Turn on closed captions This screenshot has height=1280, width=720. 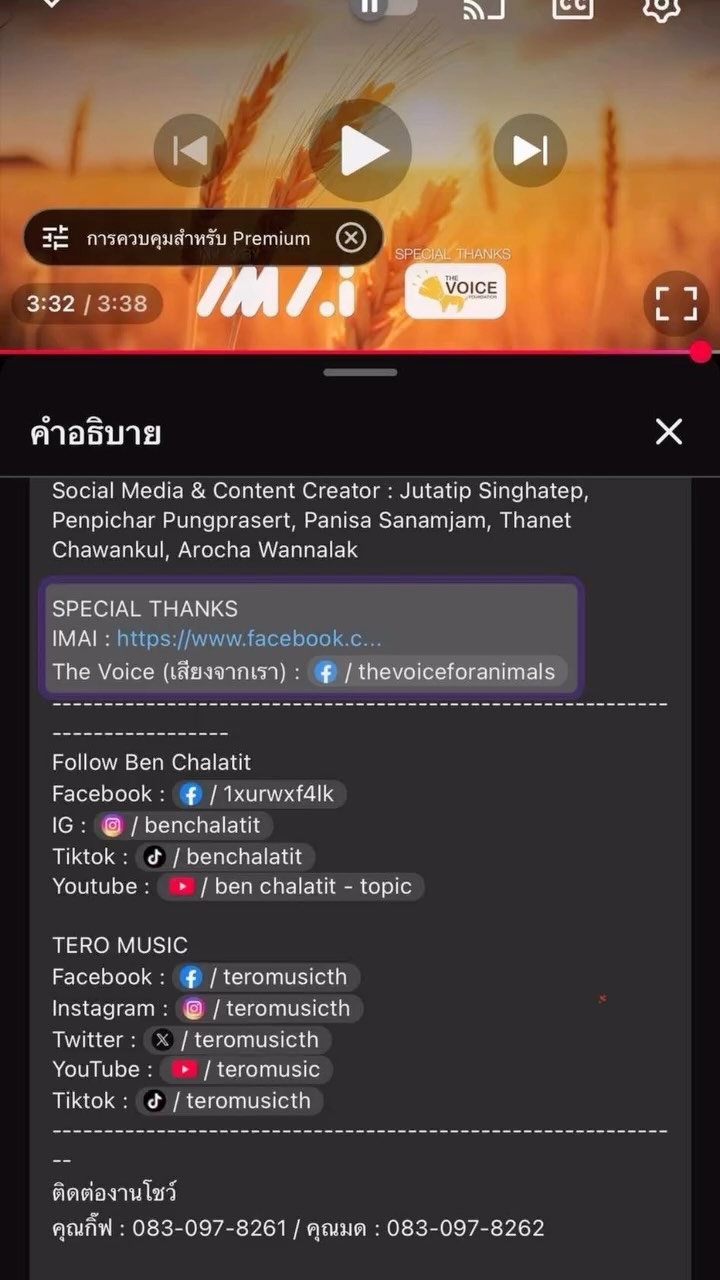coord(573,7)
